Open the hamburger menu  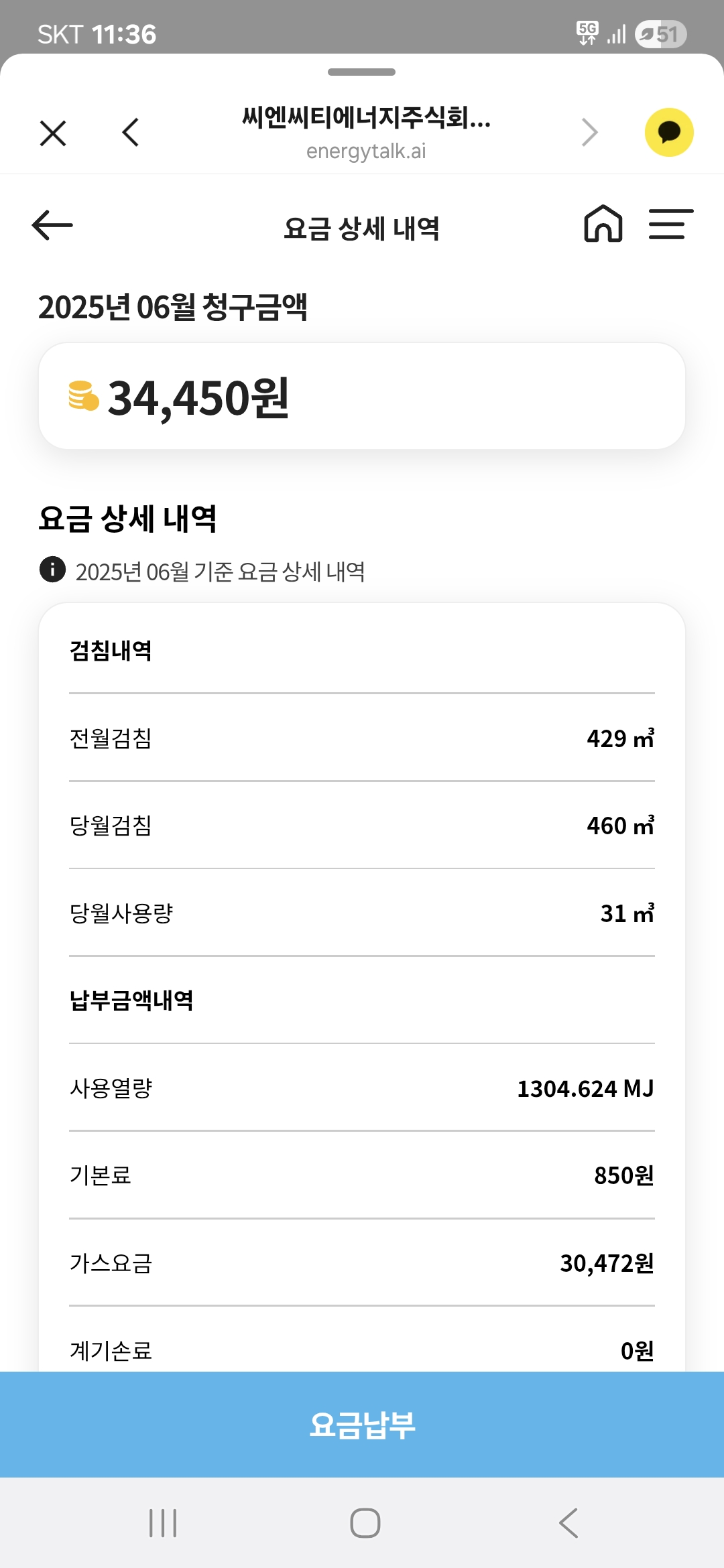(x=671, y=224)
